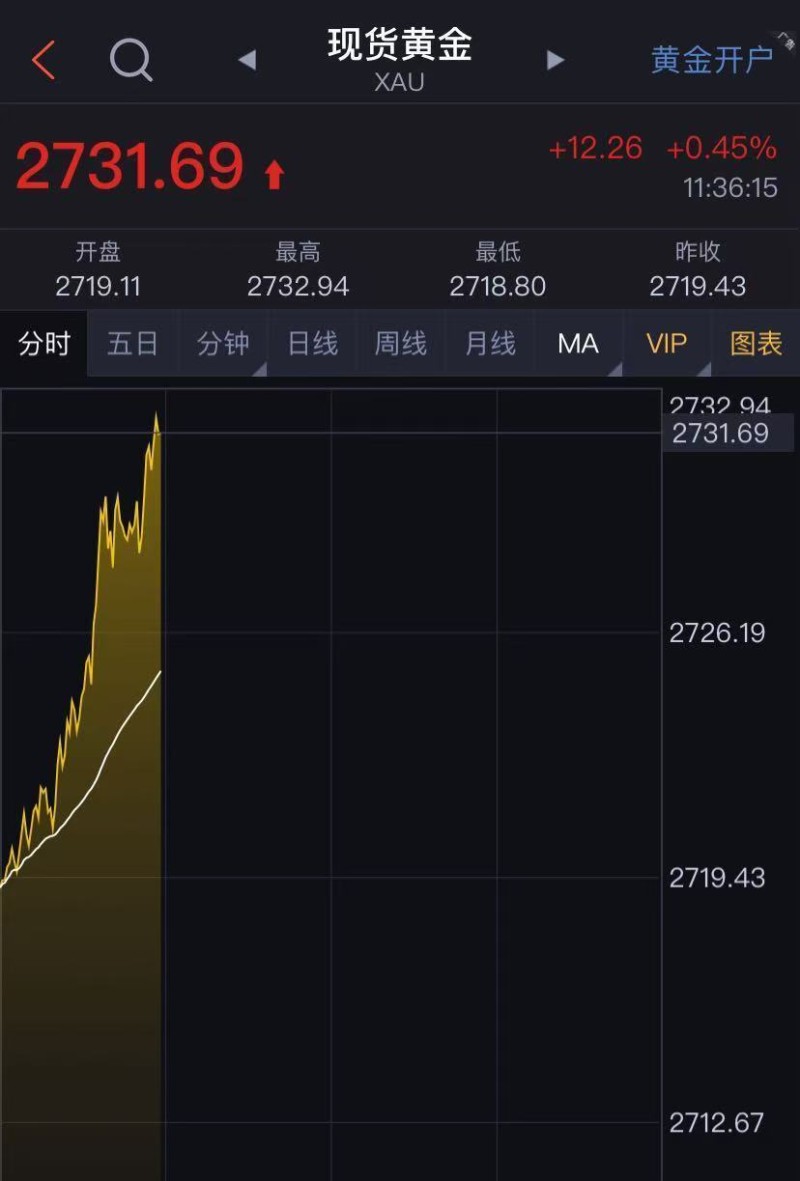Show the 周线 weekly chart
Image resolution: width=800 pixels, height=1181 pixels.
400,344
